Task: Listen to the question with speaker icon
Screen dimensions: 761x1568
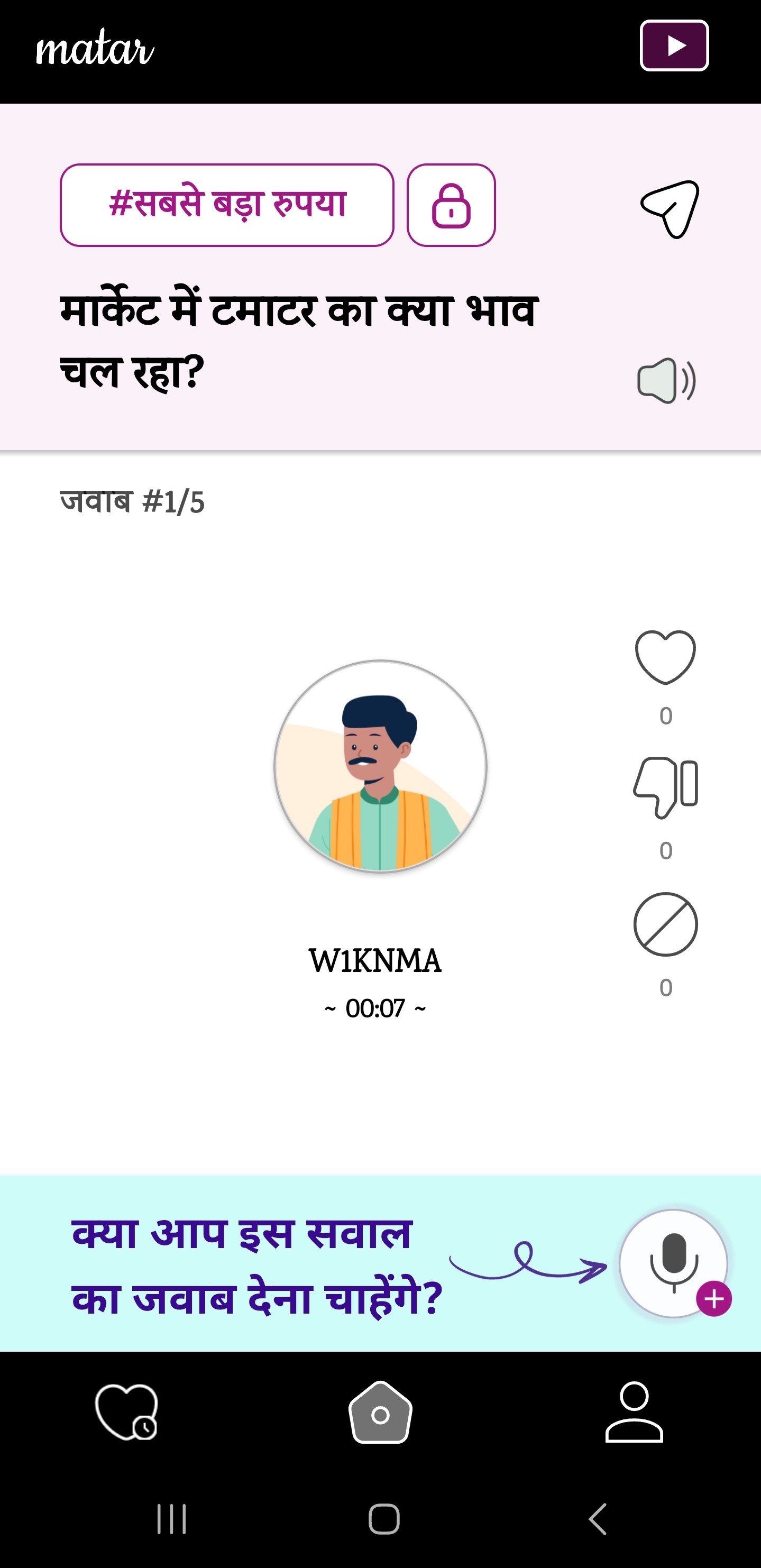Action: tap(666, 380)
